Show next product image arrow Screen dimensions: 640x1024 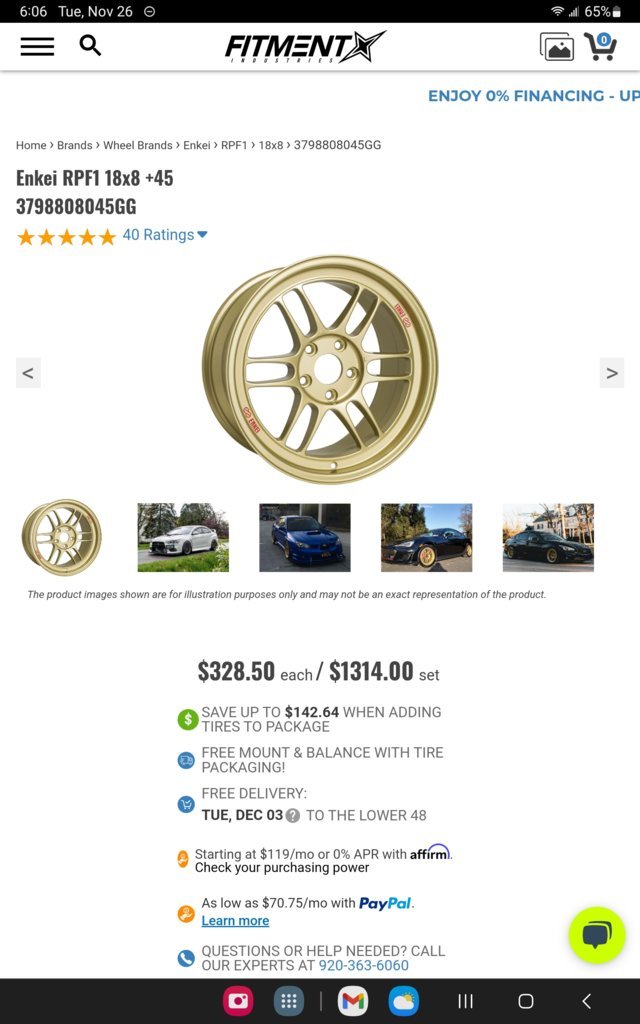pos(611,373)
